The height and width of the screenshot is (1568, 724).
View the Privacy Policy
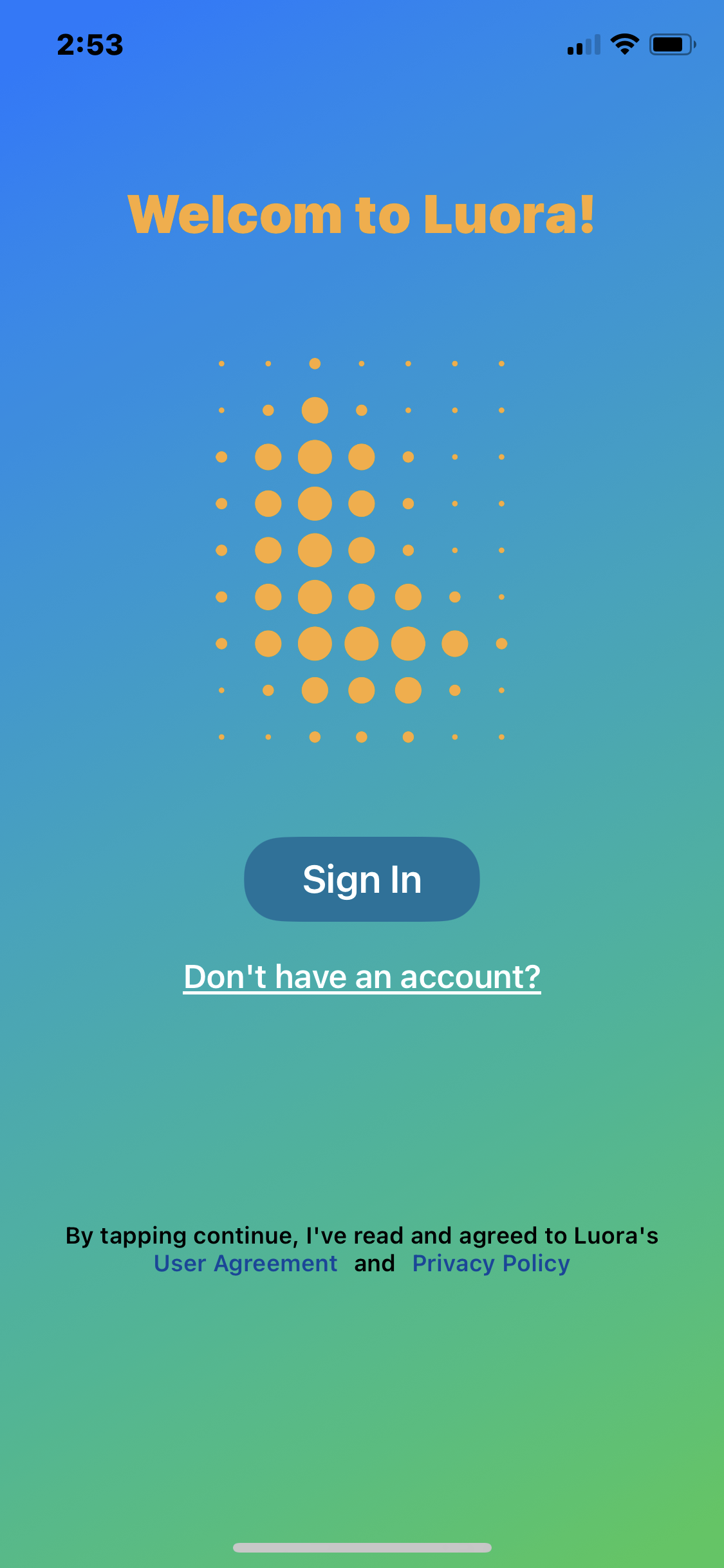click(491, 1264)
